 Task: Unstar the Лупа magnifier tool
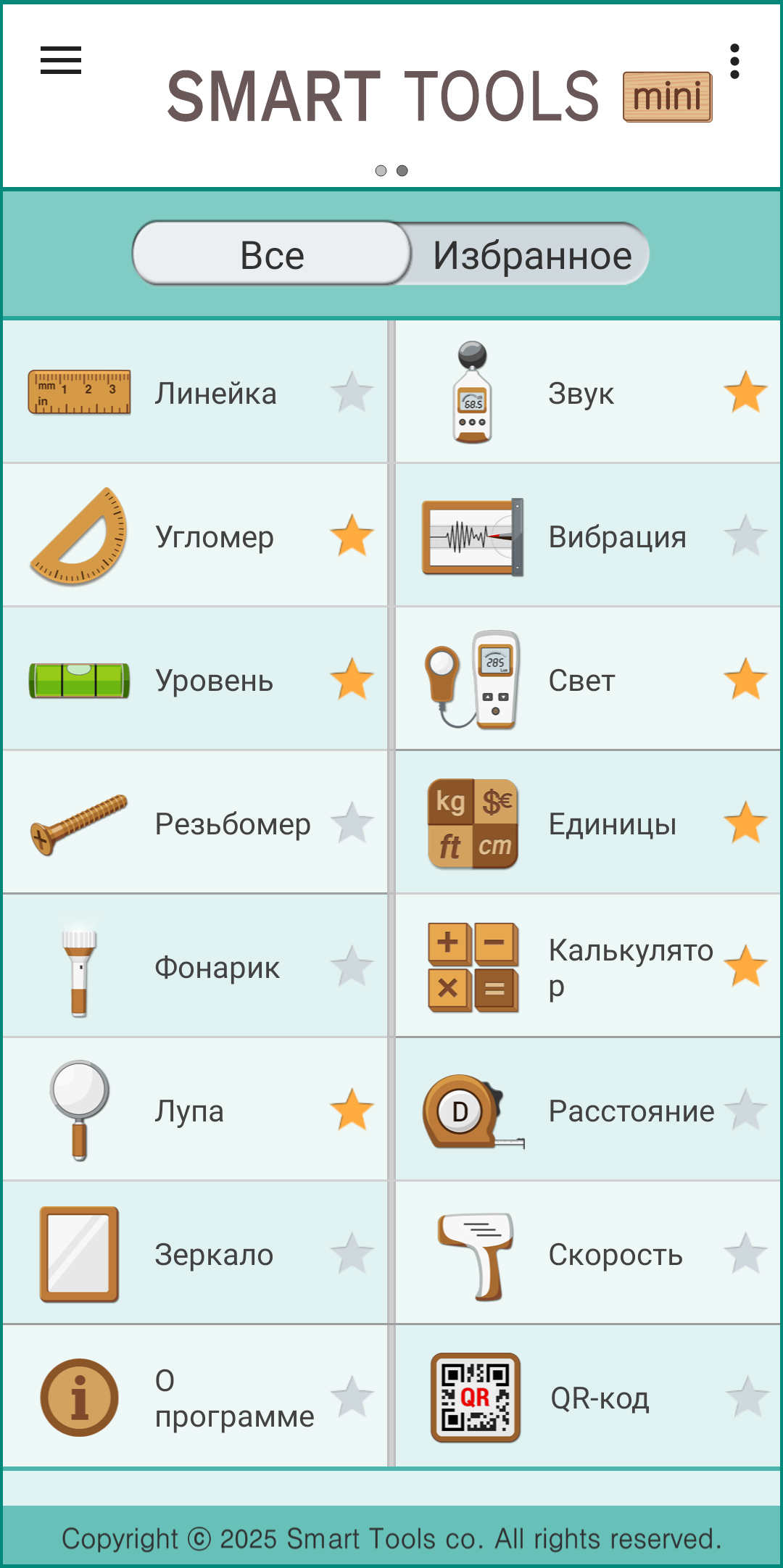[352, 1110]
